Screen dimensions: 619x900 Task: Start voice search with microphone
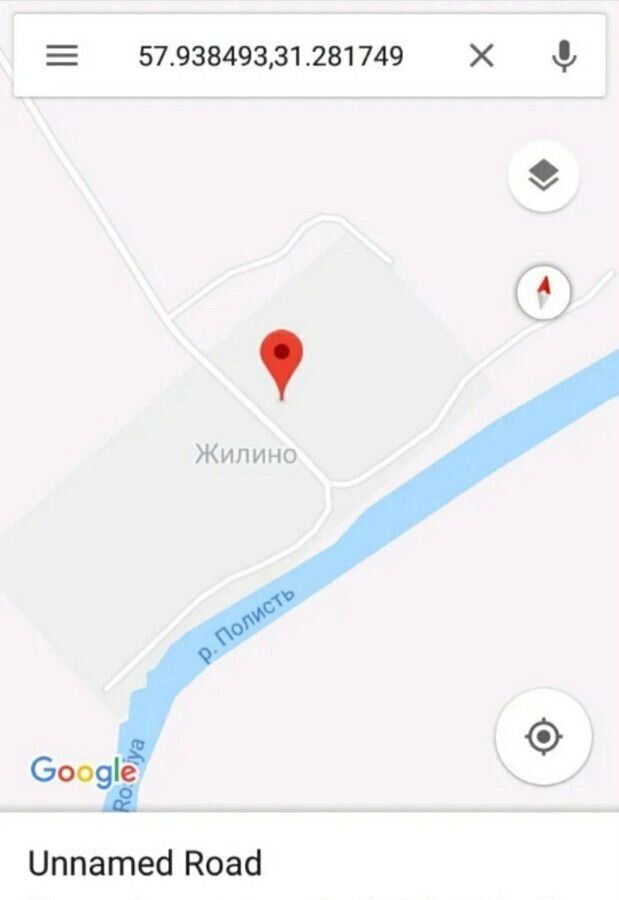point(564,56)
